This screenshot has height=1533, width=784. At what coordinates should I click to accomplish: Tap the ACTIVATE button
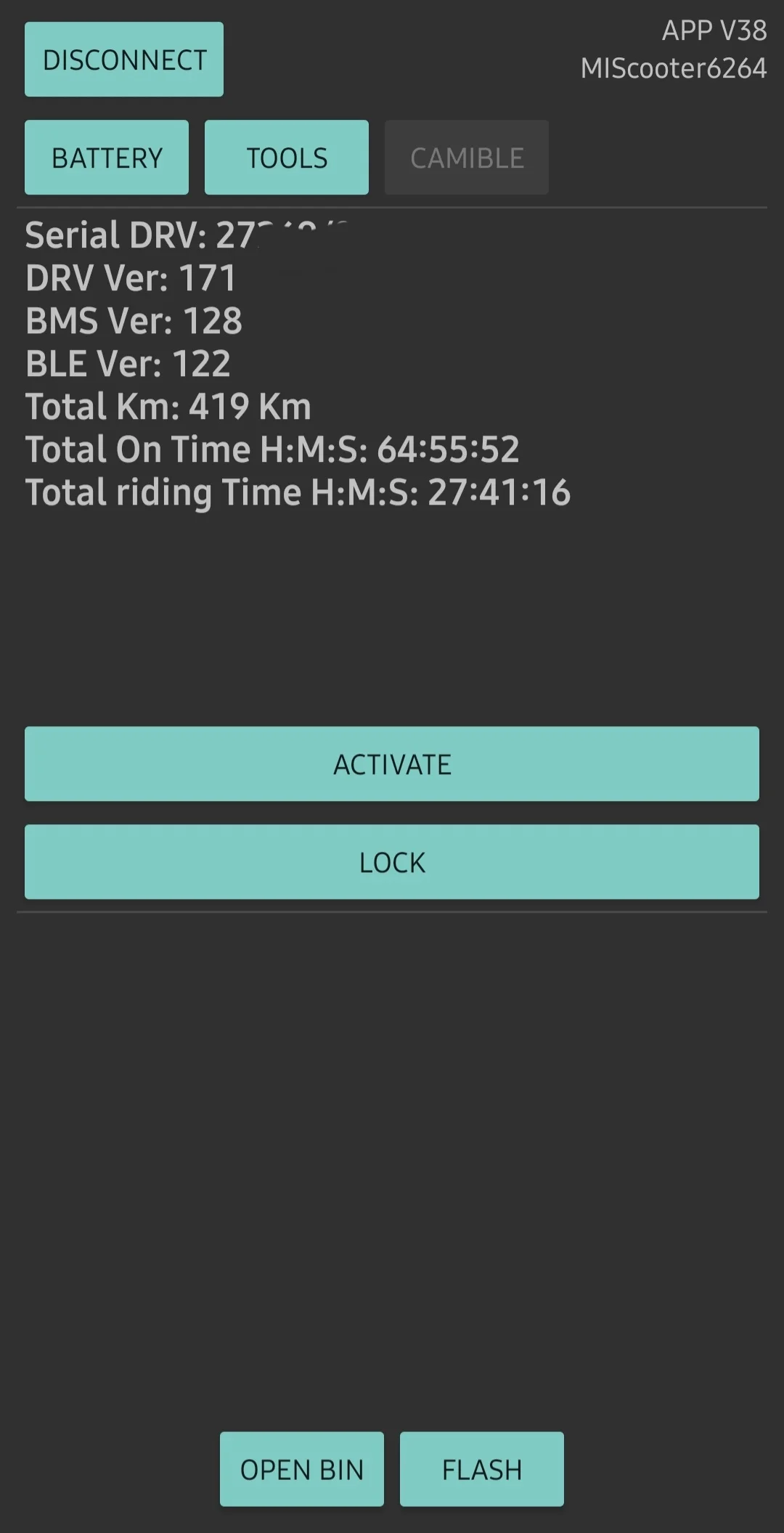[392, 764]
